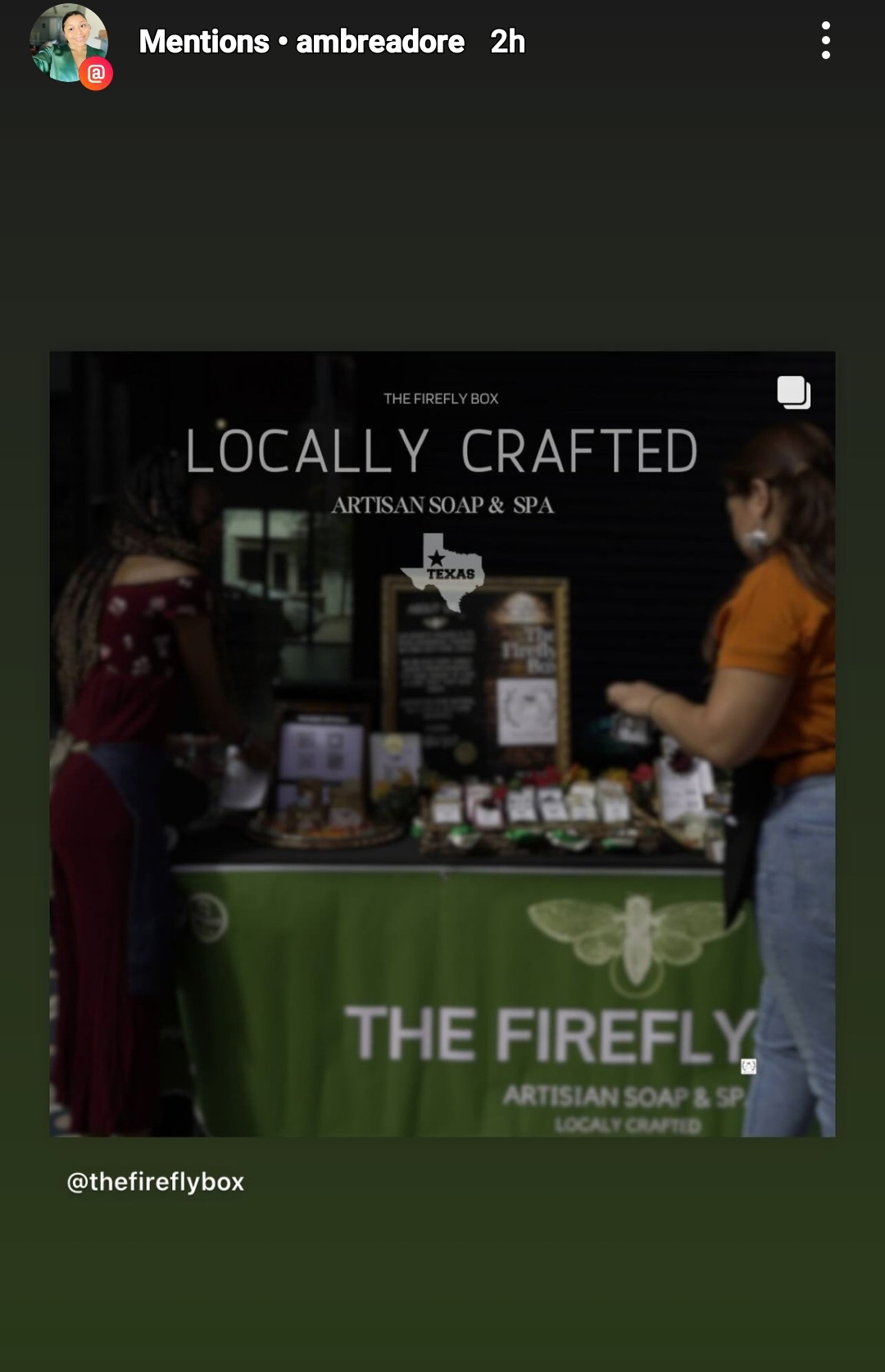885x1372 pixels.
Task: Open the @thefireflybox mention
Action: point(156,1181)
